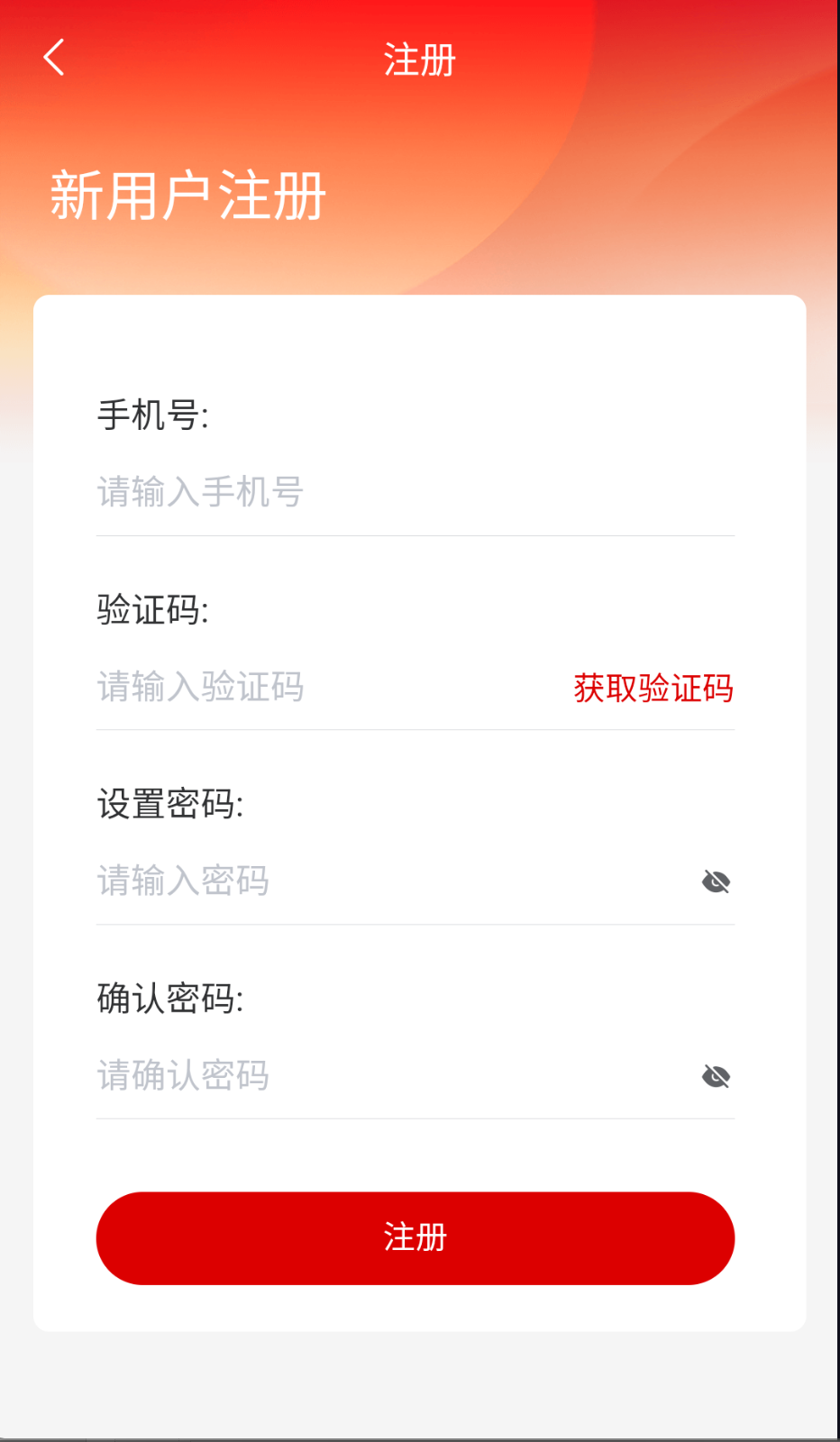Image resolution: width=840 pixels, height=1442 pixels.
Task: Tap the 注册 title in the header bar
Action: coord(419,58)
